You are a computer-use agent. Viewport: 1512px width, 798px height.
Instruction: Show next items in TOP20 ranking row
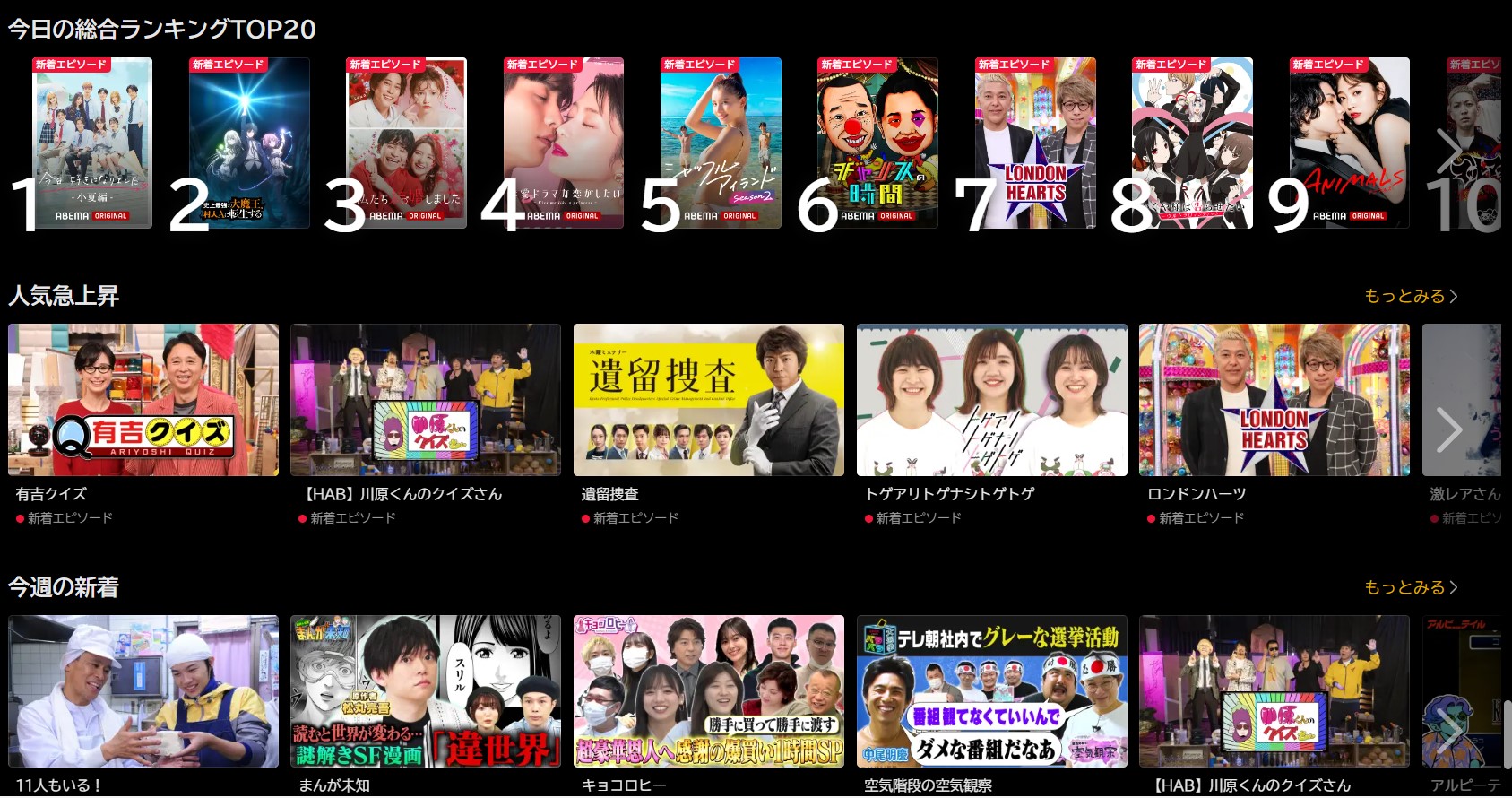point(1450,151)
